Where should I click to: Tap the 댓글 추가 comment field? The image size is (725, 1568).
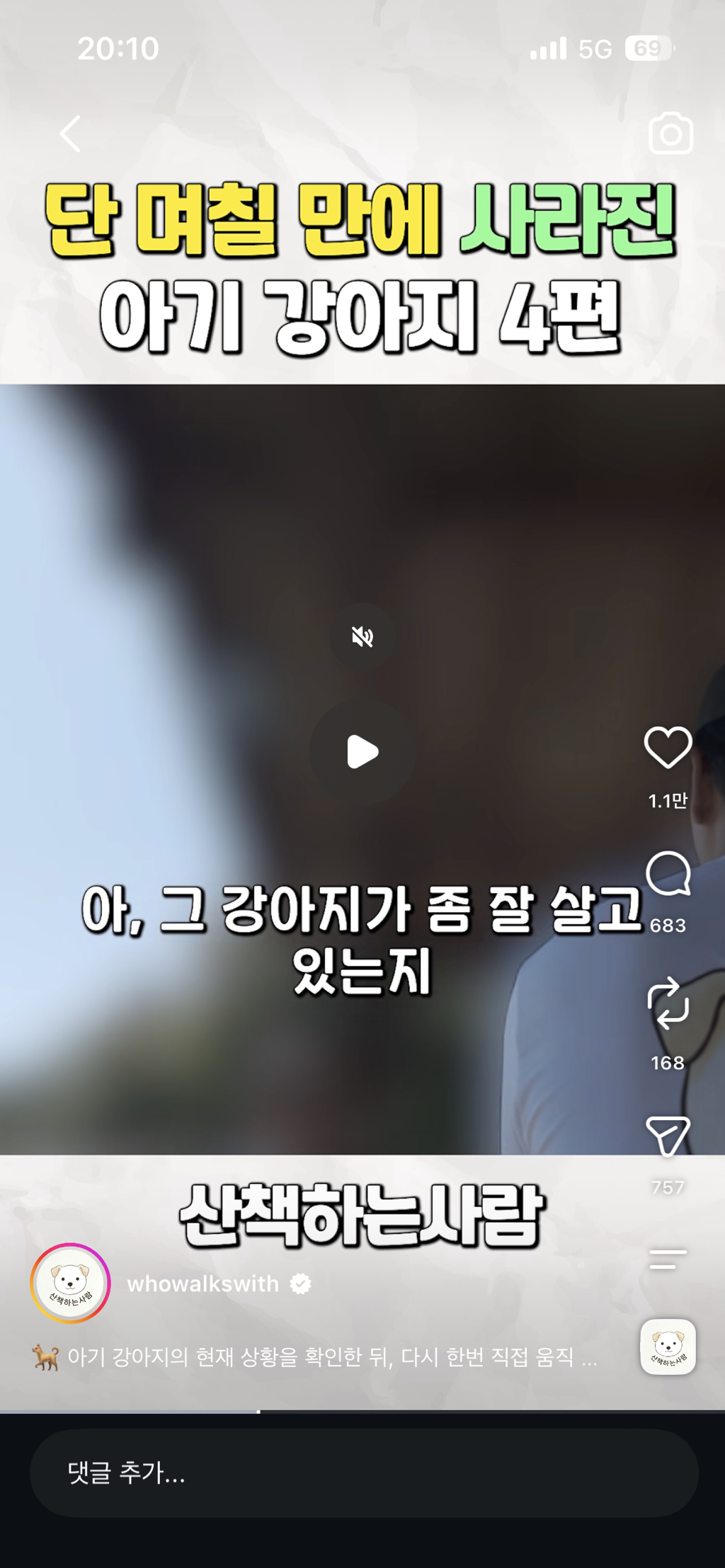pos(364,1472)
